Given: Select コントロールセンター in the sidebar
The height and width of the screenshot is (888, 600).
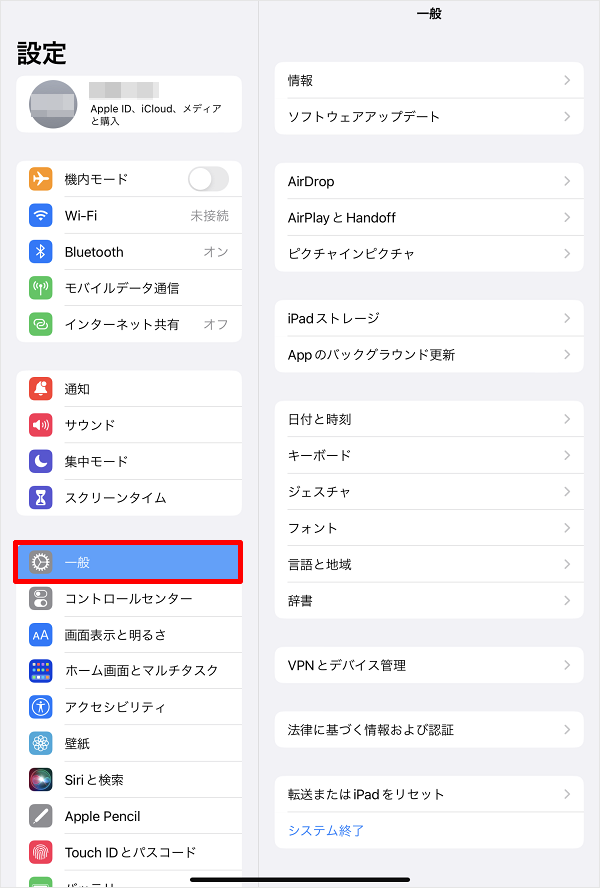Looking at the screenshot, I should (x=129, y=598).
